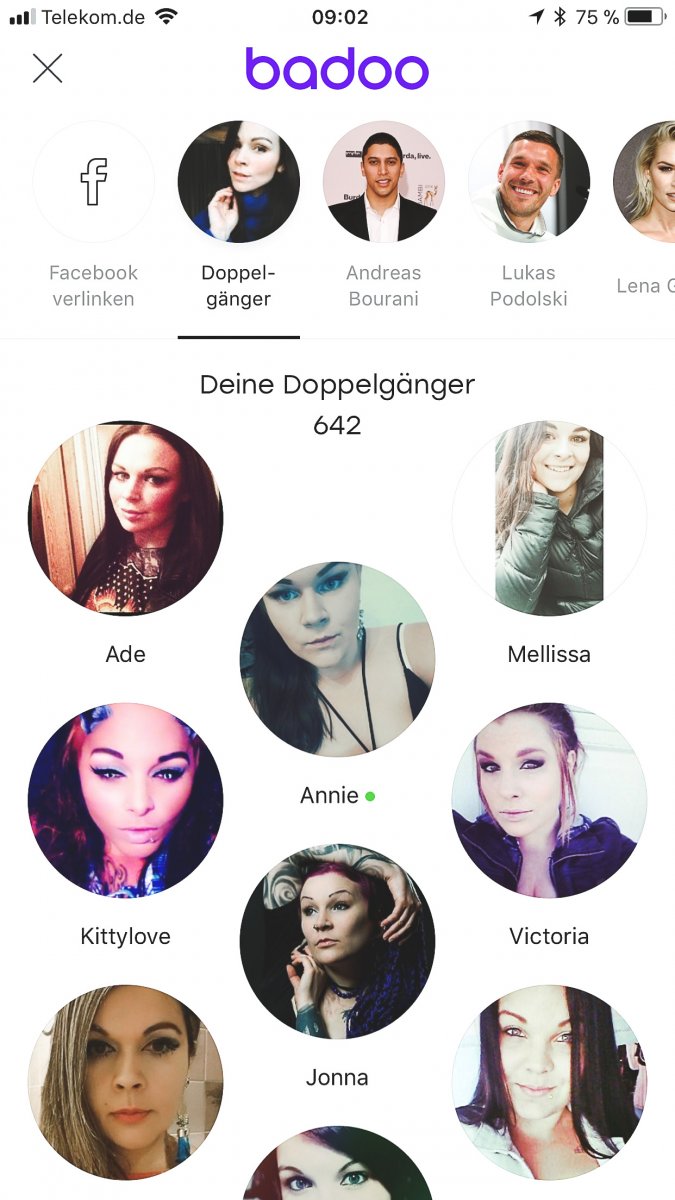Close the Doppelgänger screen
Viewport: 675px width, 1200px height.
47,68
